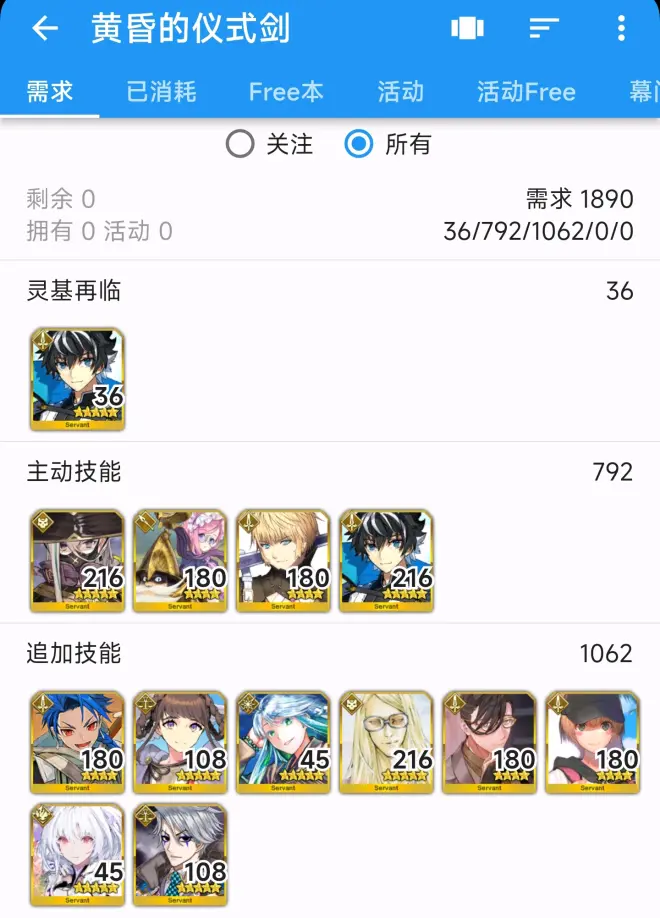
Task: Select the 所有 radio button
Action: click(x=359, y=144)
